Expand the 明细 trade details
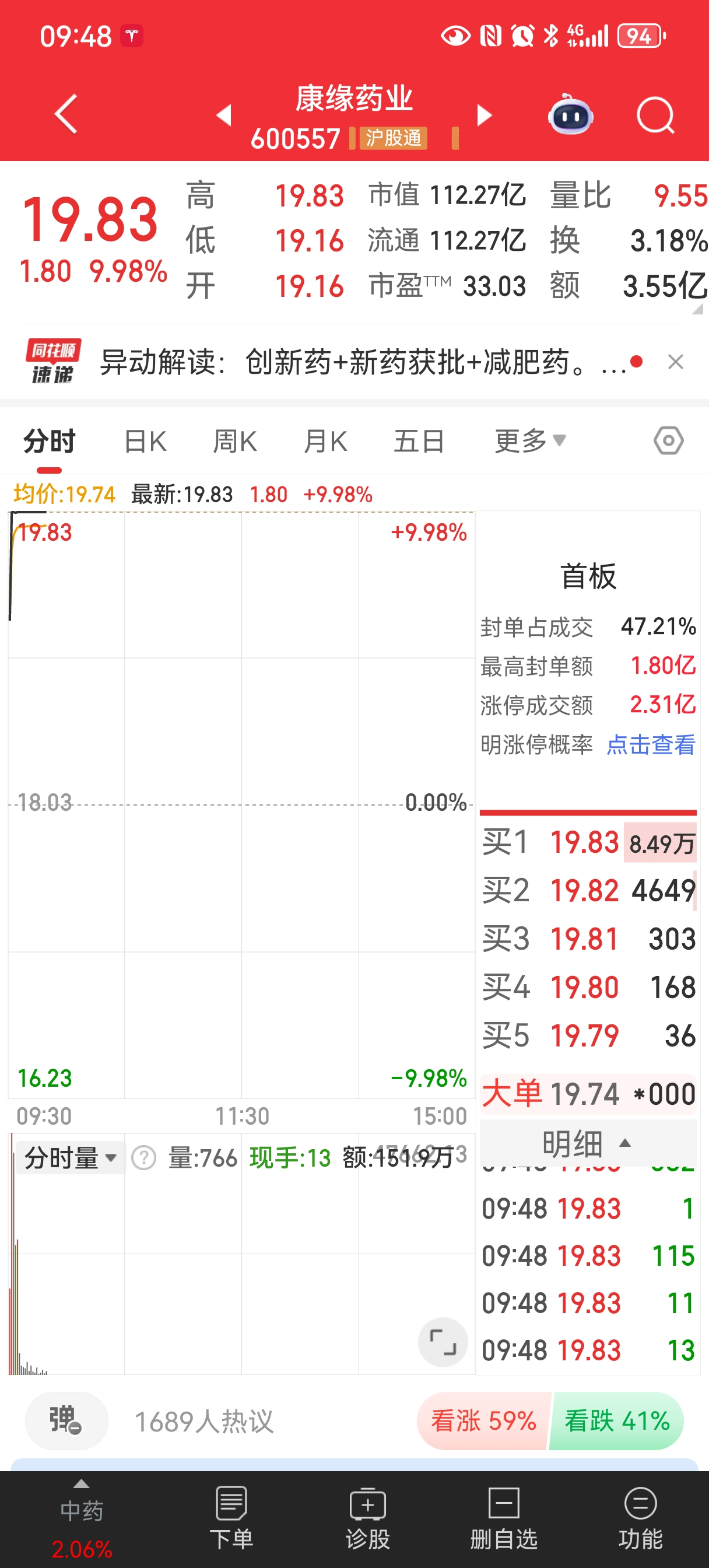709x1568 pixels. coord(587,1143)
